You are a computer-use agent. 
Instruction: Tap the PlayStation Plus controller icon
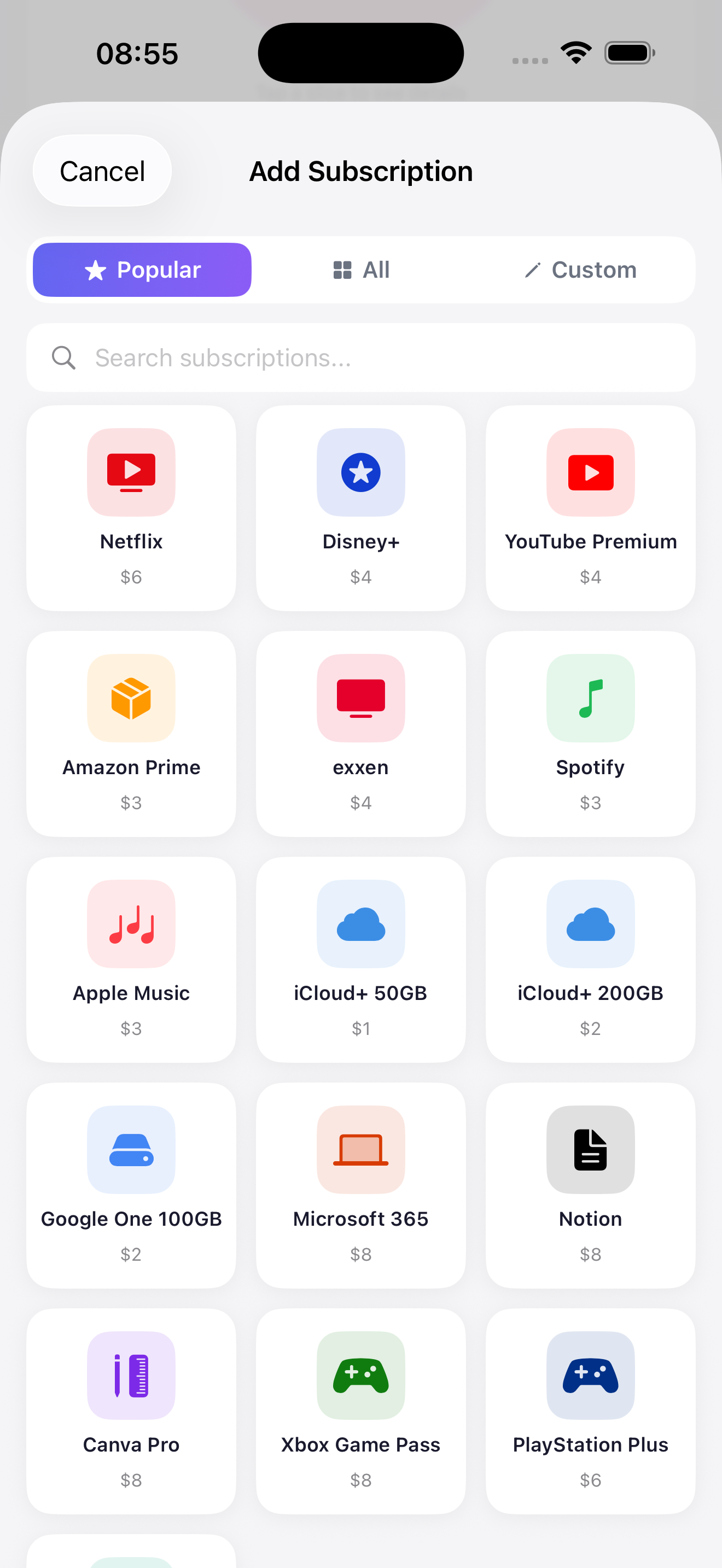click(x=590, y=1376)
